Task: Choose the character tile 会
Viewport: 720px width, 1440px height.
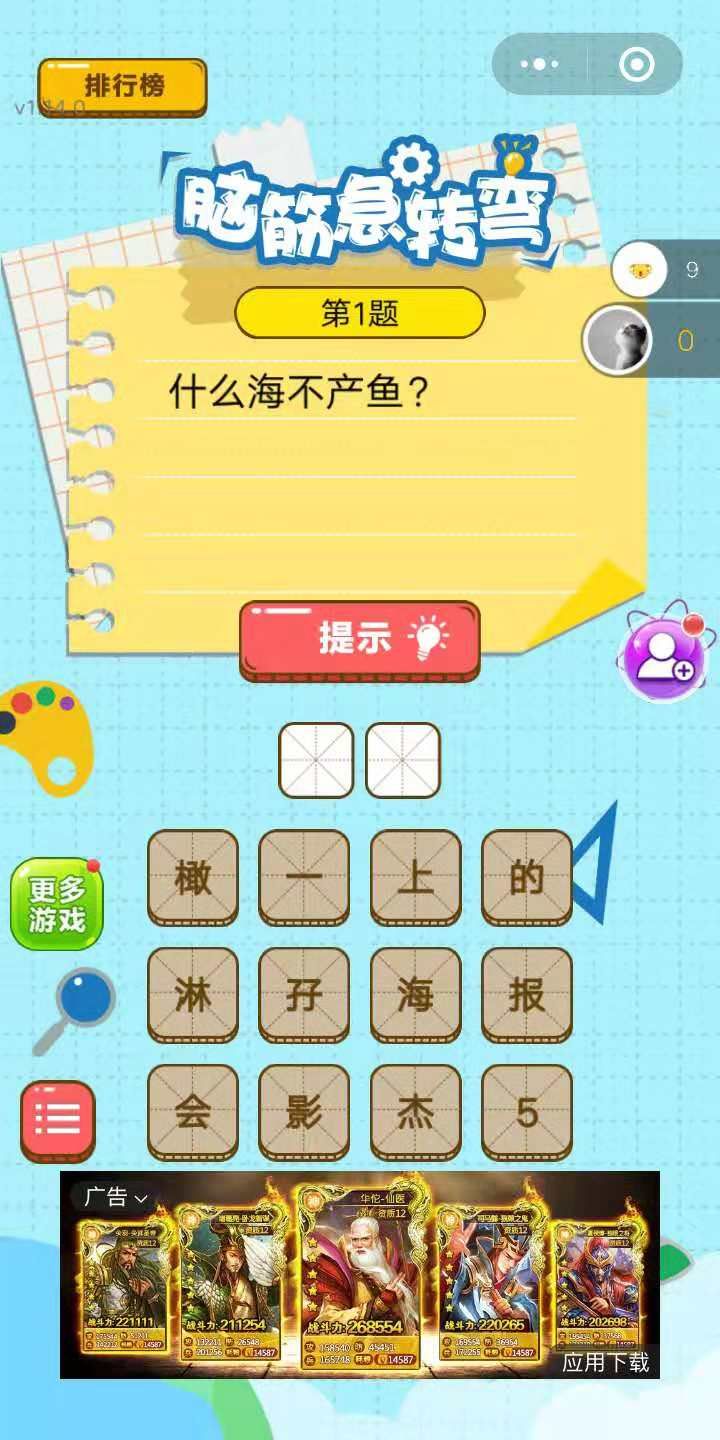Action: [193, 1112]
